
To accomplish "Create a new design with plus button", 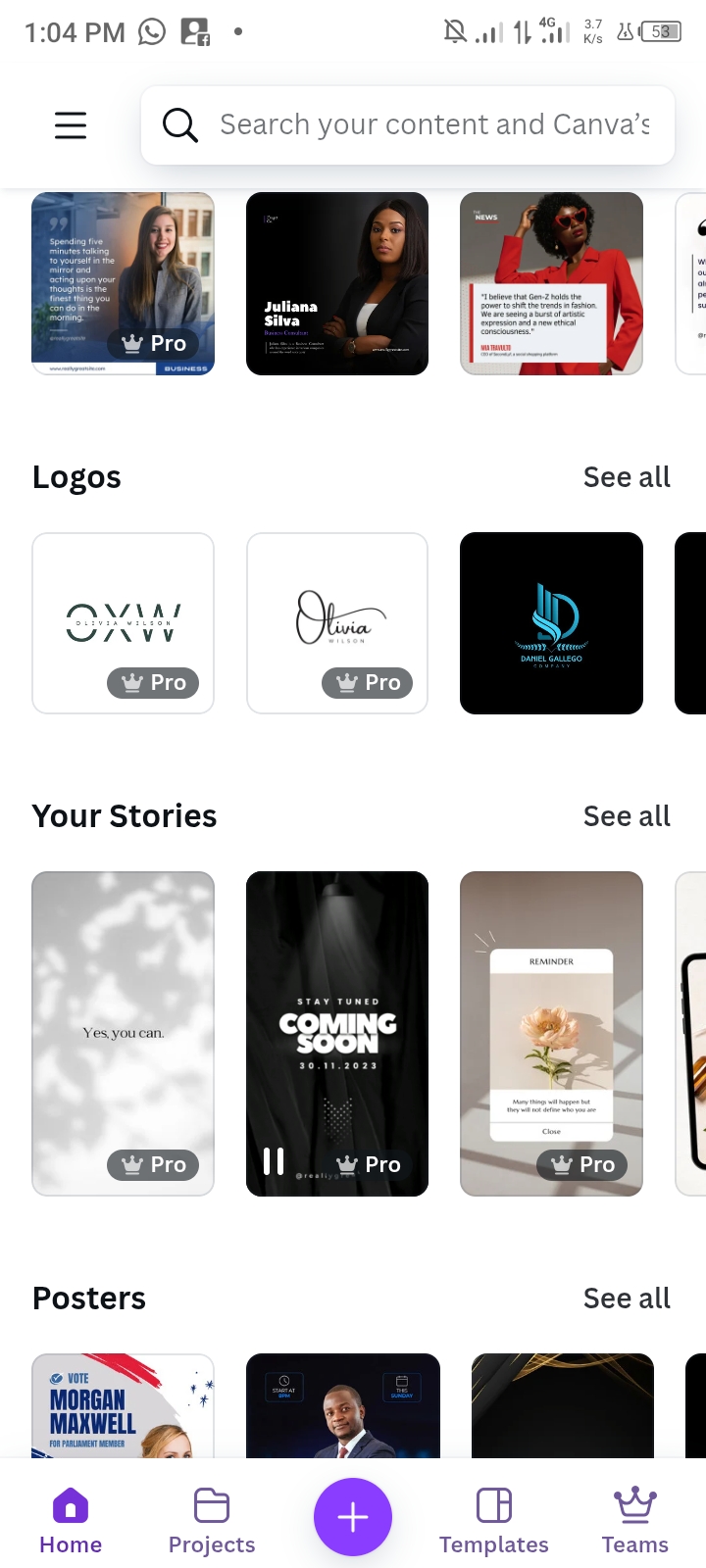I will coord(353,1517).
